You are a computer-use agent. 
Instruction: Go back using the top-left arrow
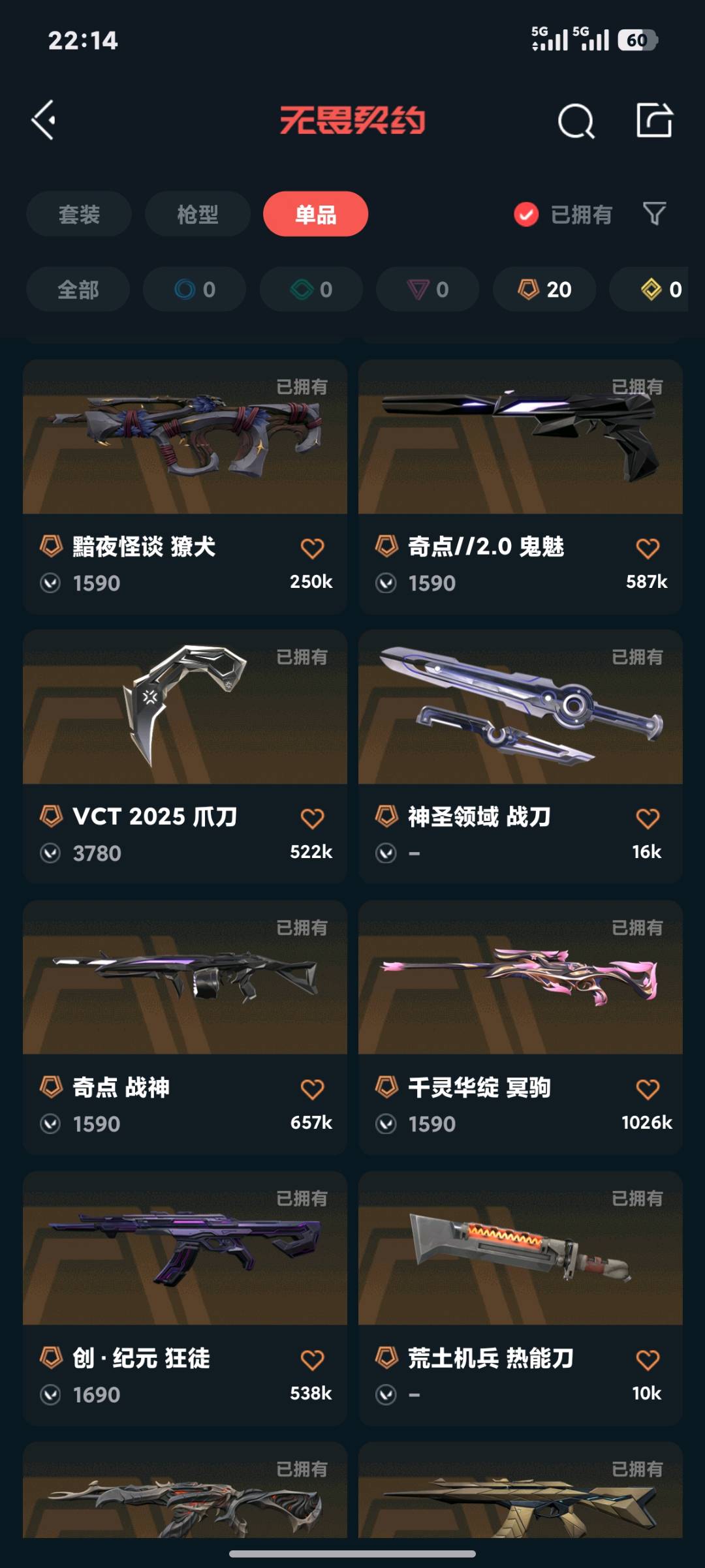pyautogui.click(x=44, y=120)
